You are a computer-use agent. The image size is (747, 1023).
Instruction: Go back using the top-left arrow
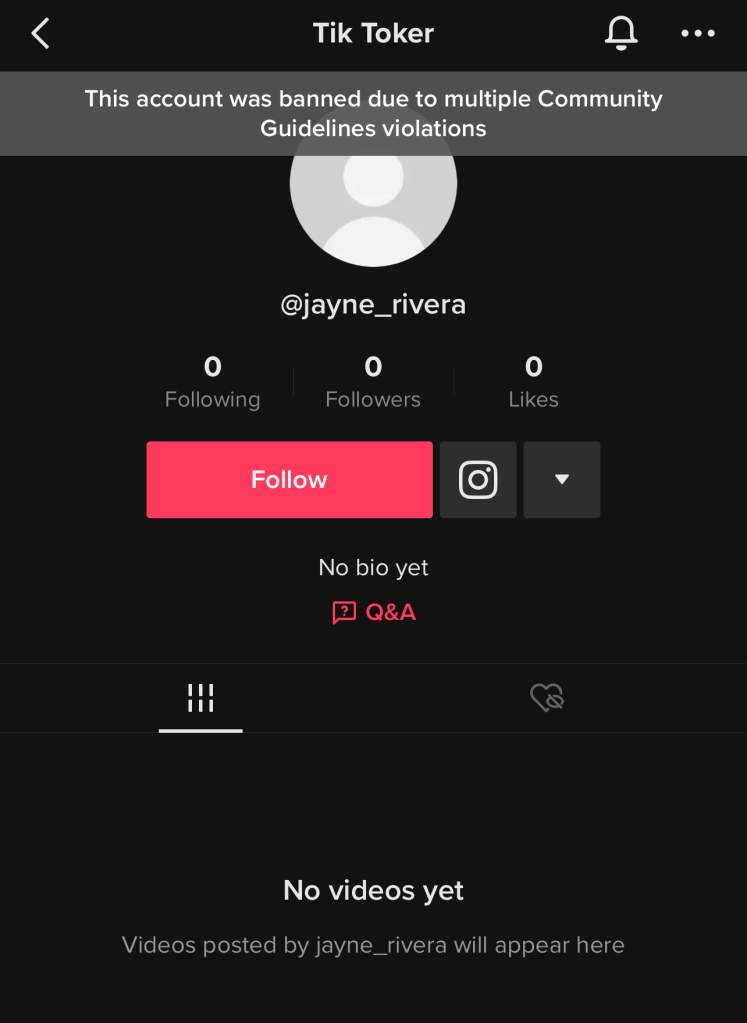point(40,34)
